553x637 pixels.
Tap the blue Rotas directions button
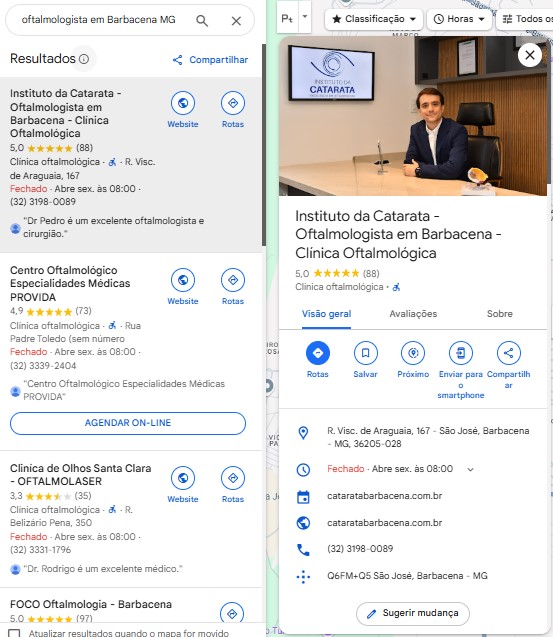(318, 360)
